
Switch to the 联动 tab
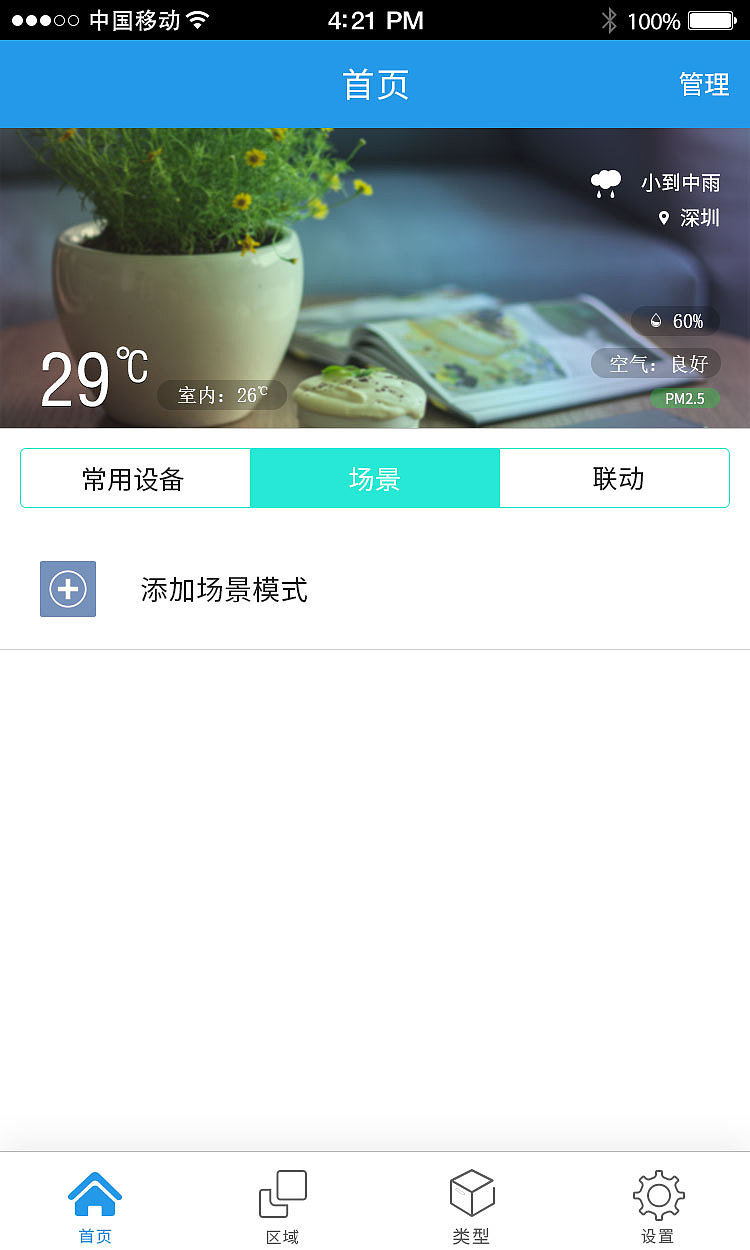coord(613,478)
